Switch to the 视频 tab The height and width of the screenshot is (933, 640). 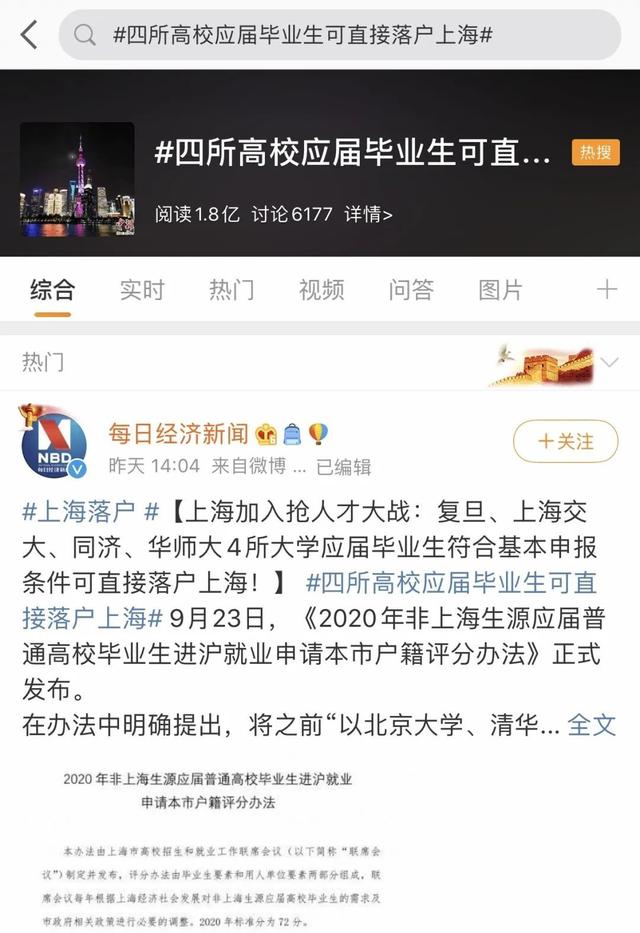coord(321,290)
